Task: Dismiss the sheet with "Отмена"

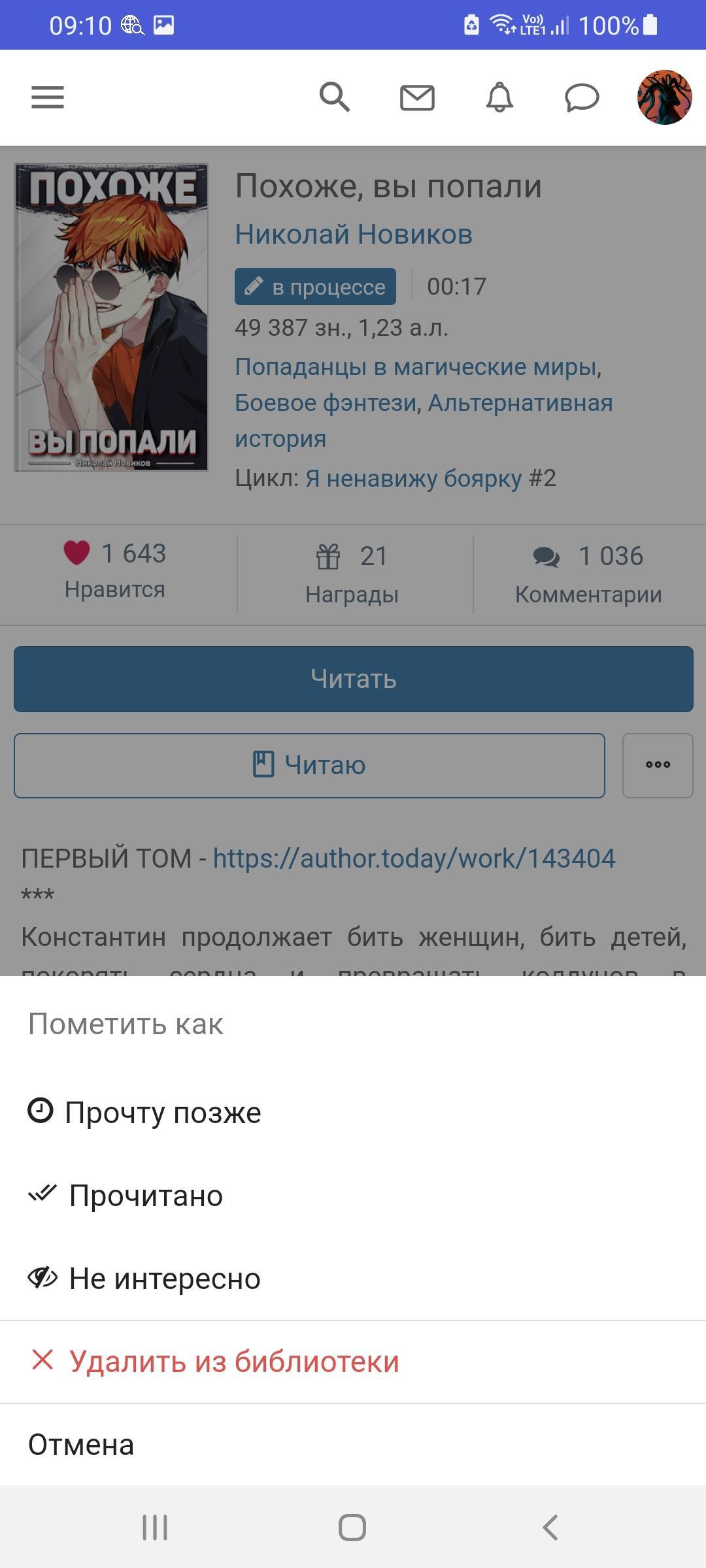Action: click(81, 1445)
